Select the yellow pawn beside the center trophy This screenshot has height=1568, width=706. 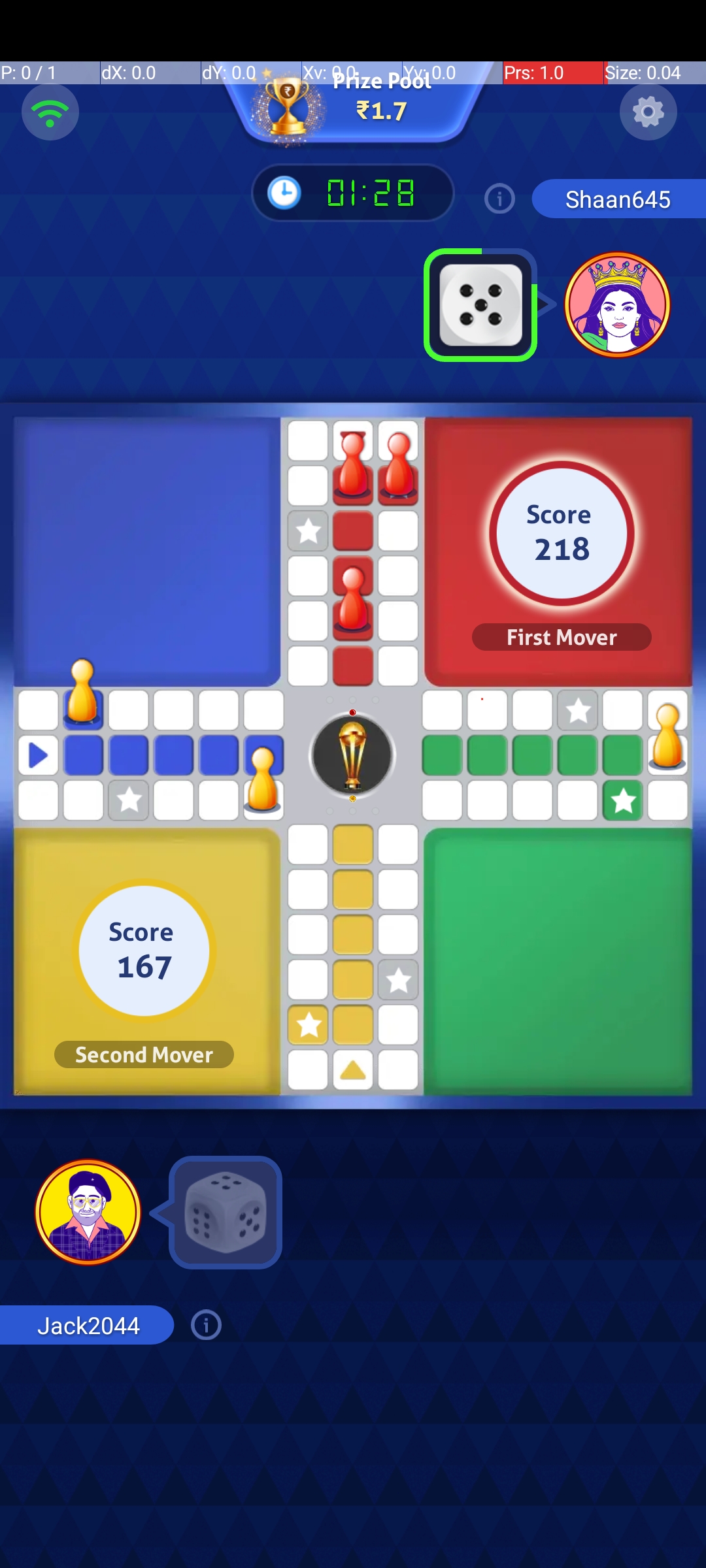tap(263, 782)
